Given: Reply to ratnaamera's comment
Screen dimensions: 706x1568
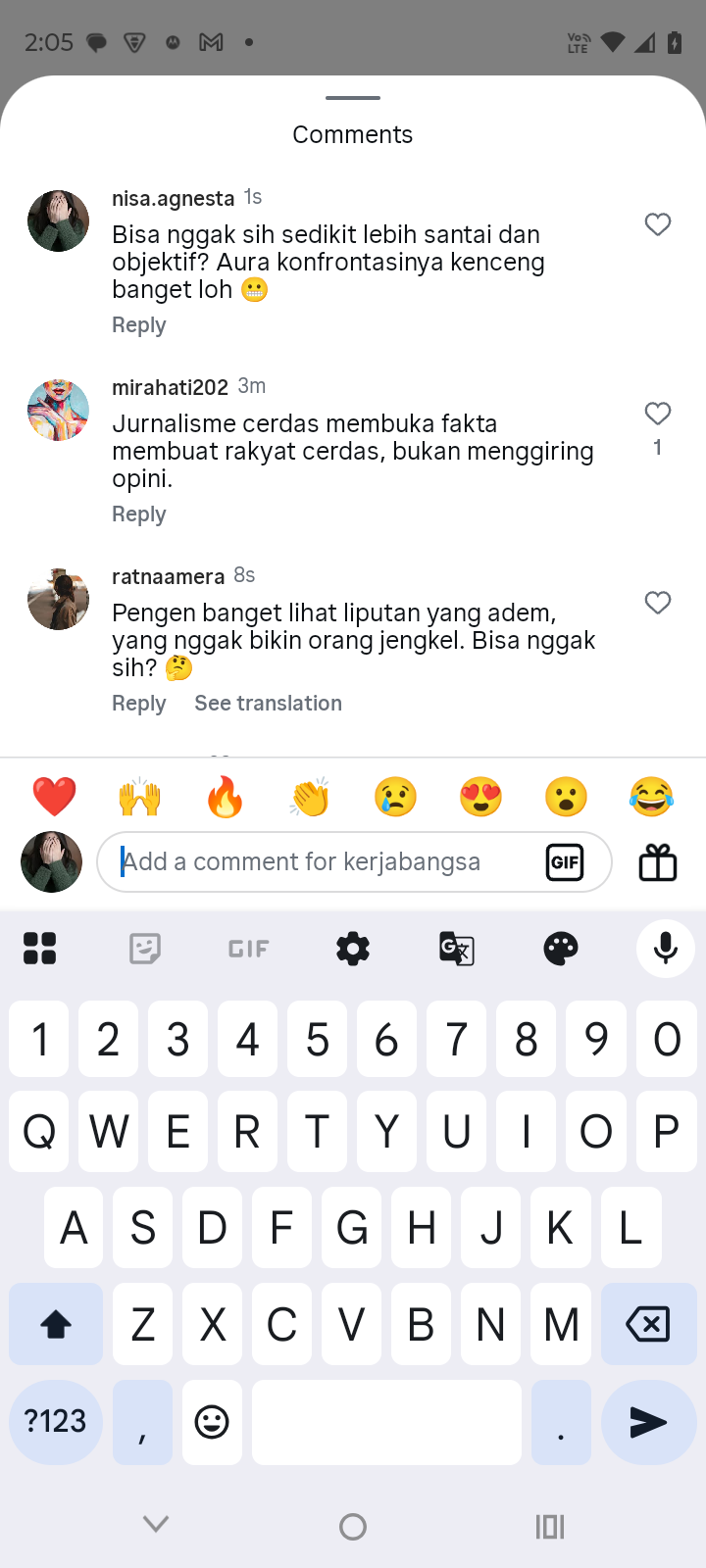Looking at the screenshot, I should coord(138,704).
